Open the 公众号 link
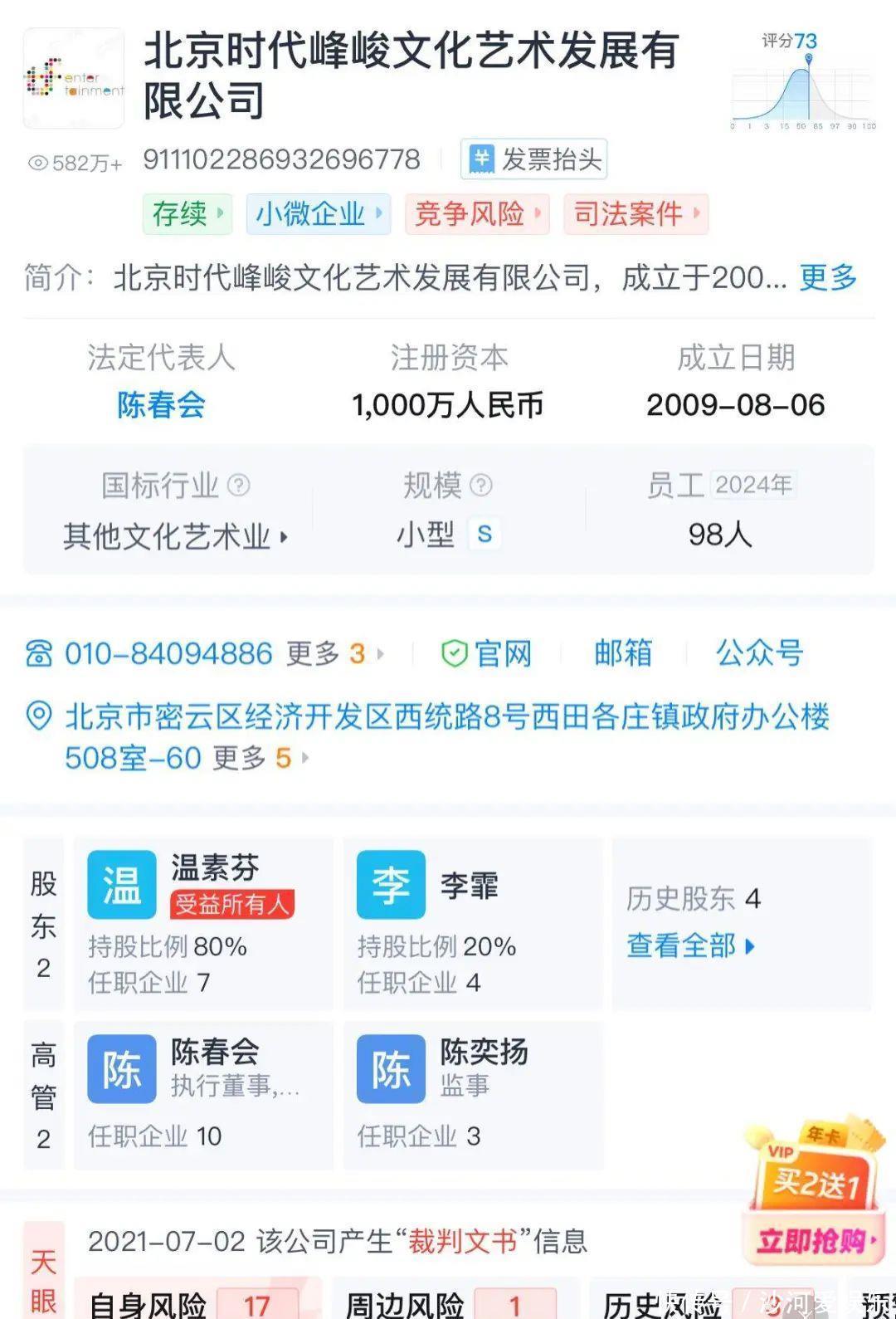The height and width of the screenshot is (1319, 896). 759,654
